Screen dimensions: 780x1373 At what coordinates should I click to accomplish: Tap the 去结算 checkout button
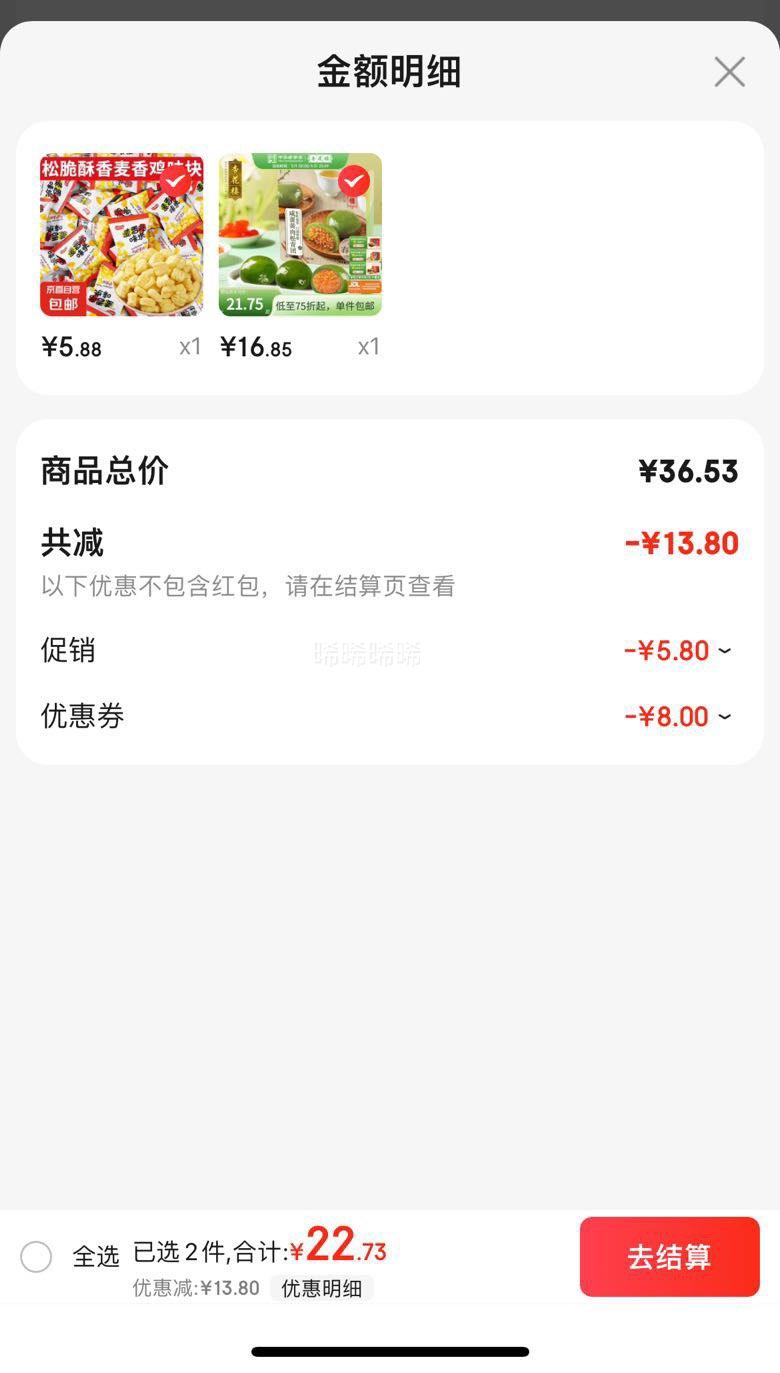click(668, 1257)
